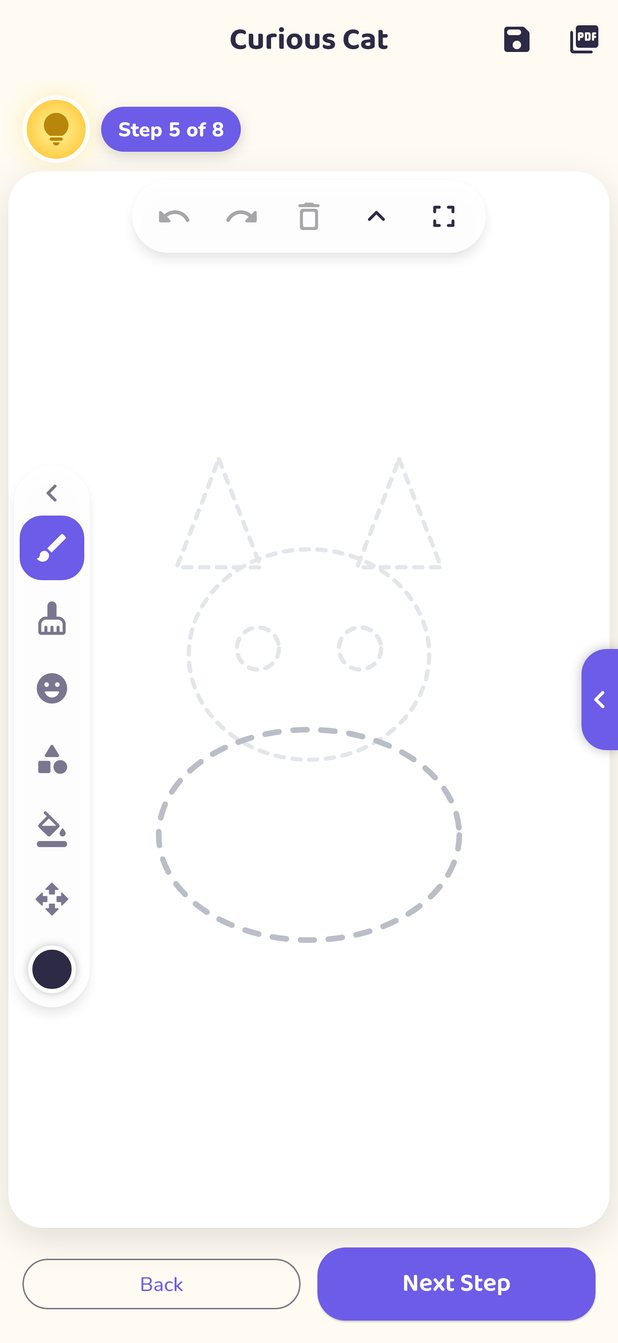Expand the purple side panel on the right
The width and height of the screenshot is (618, 1343).
pyautogui.click(x=600, y=700)
